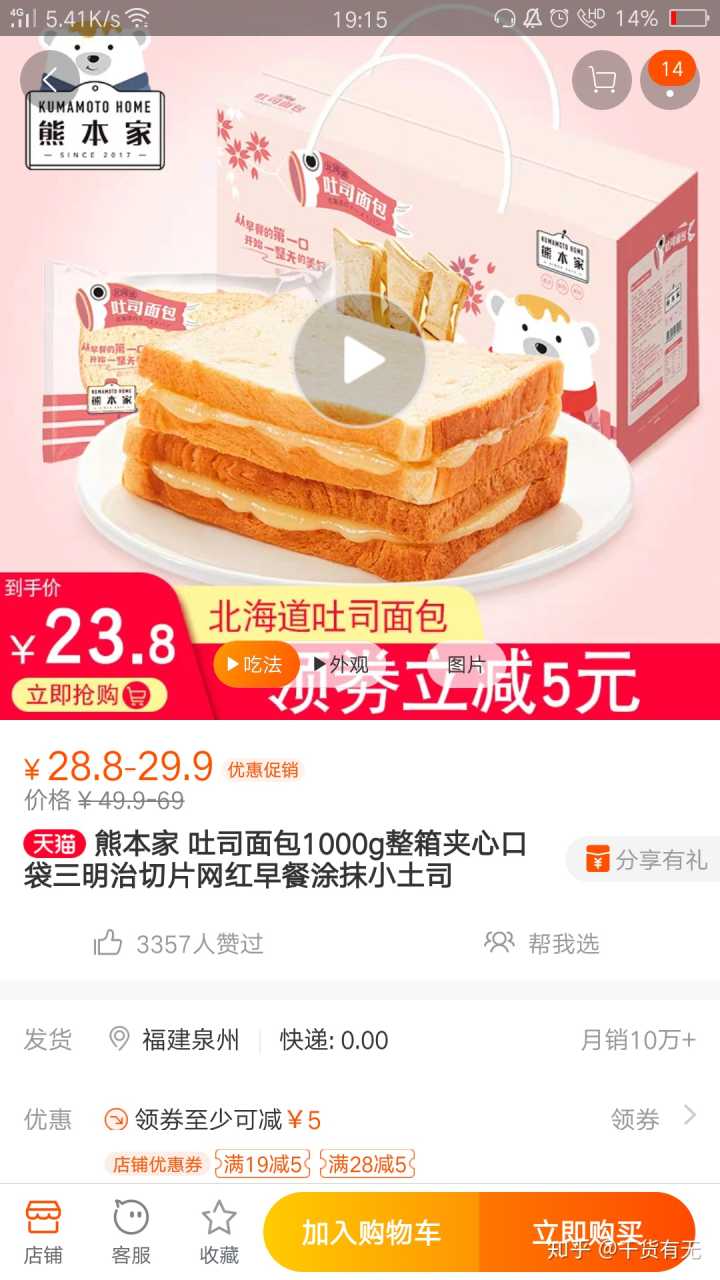Select the 满28减5 store coupon
Image resolution: width=720 pixels, height=1280 pixels.
coord(367,1164)
